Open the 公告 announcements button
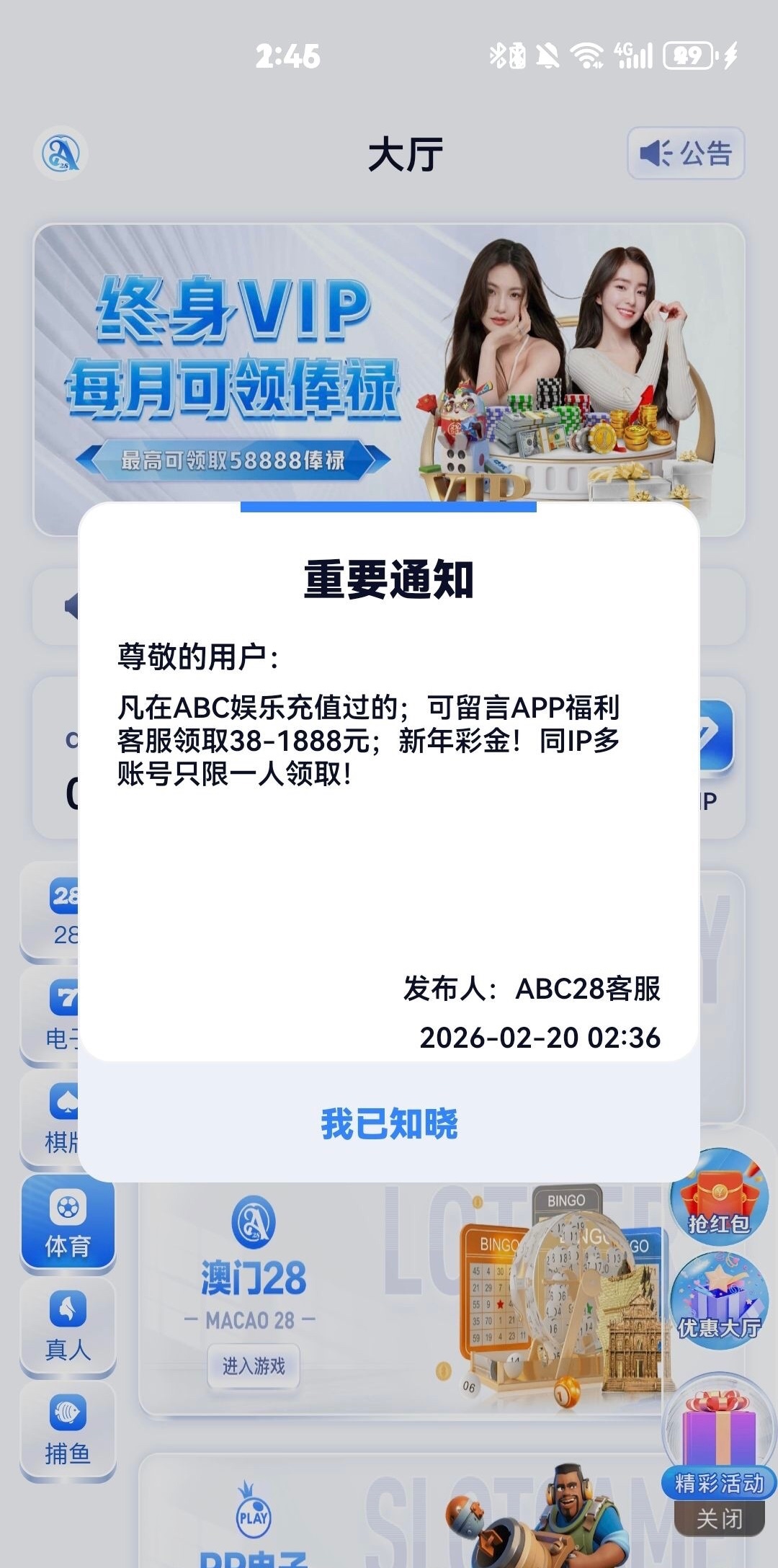Image resolution: width=778 pixels, height=1568 pixels. (x=685, y=153)
